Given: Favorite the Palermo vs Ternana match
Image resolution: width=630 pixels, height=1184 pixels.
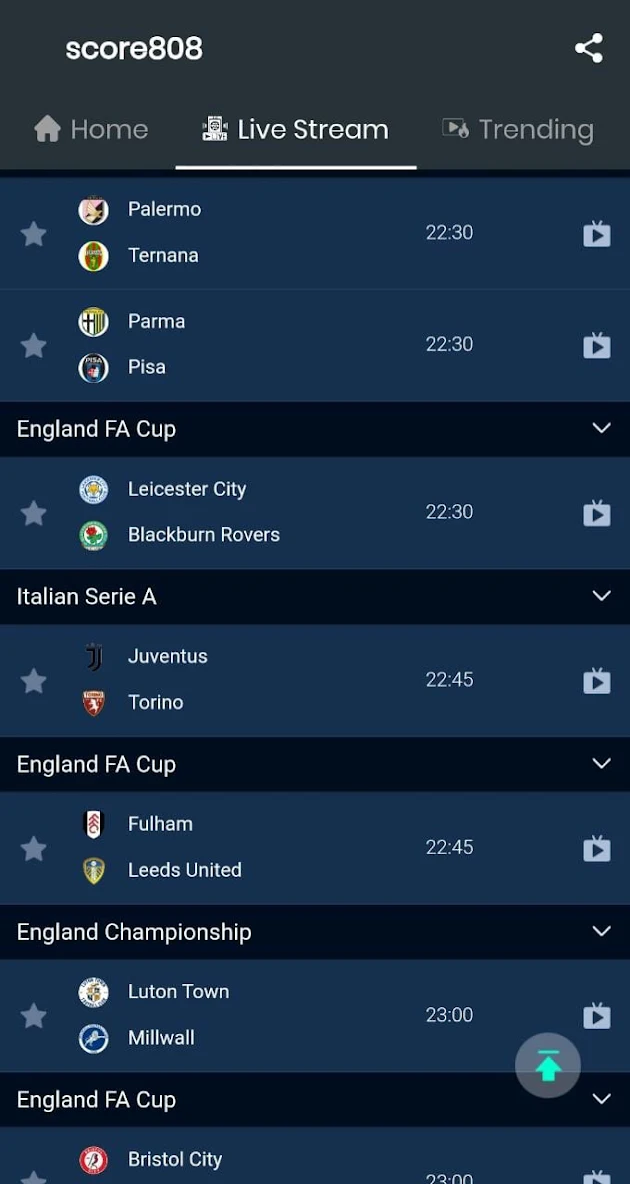Looking at the screenshot, I should click(33, 233).
